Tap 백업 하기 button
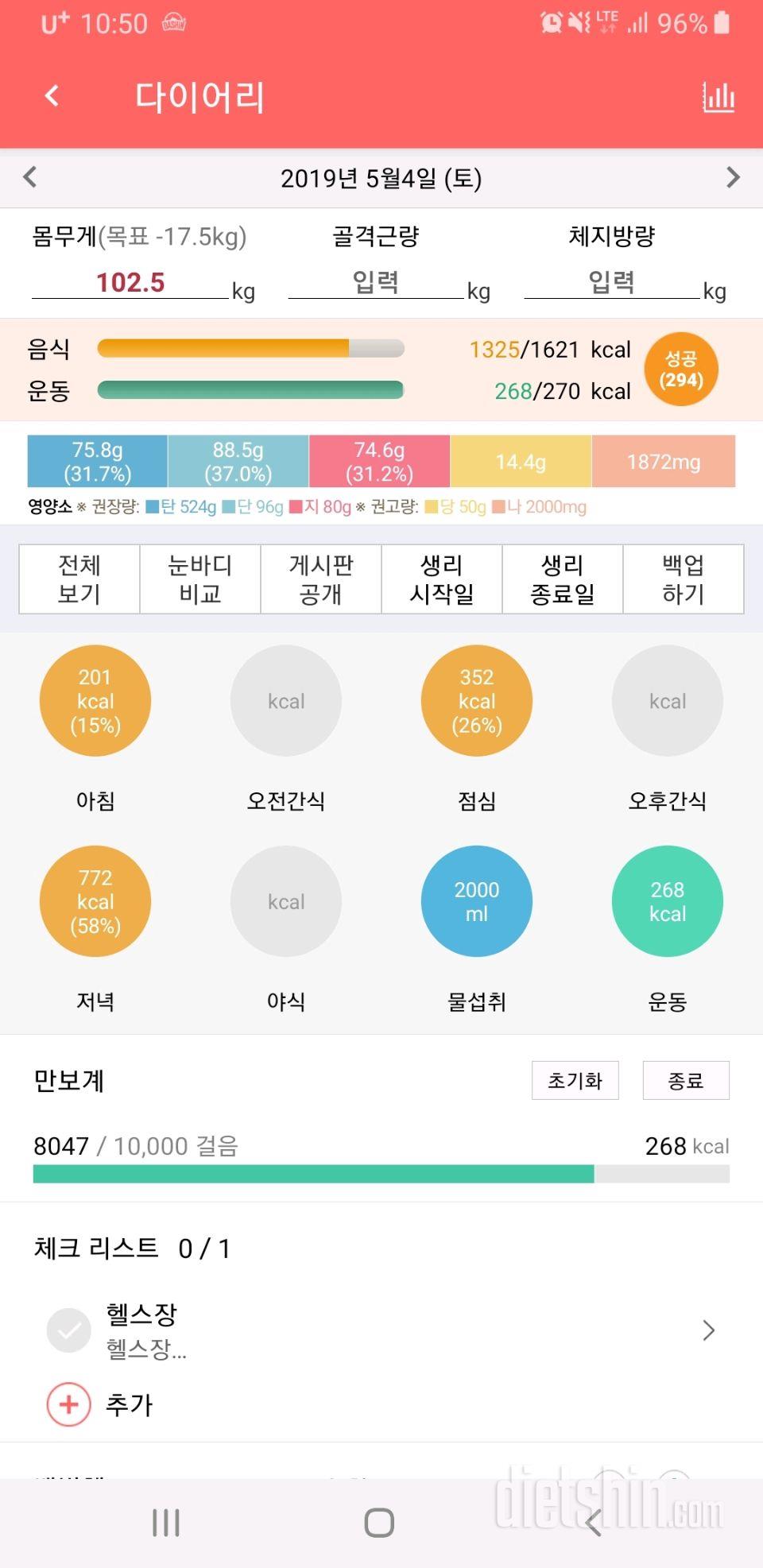This screenshot has height=1568, width=763. click(684, 579)
